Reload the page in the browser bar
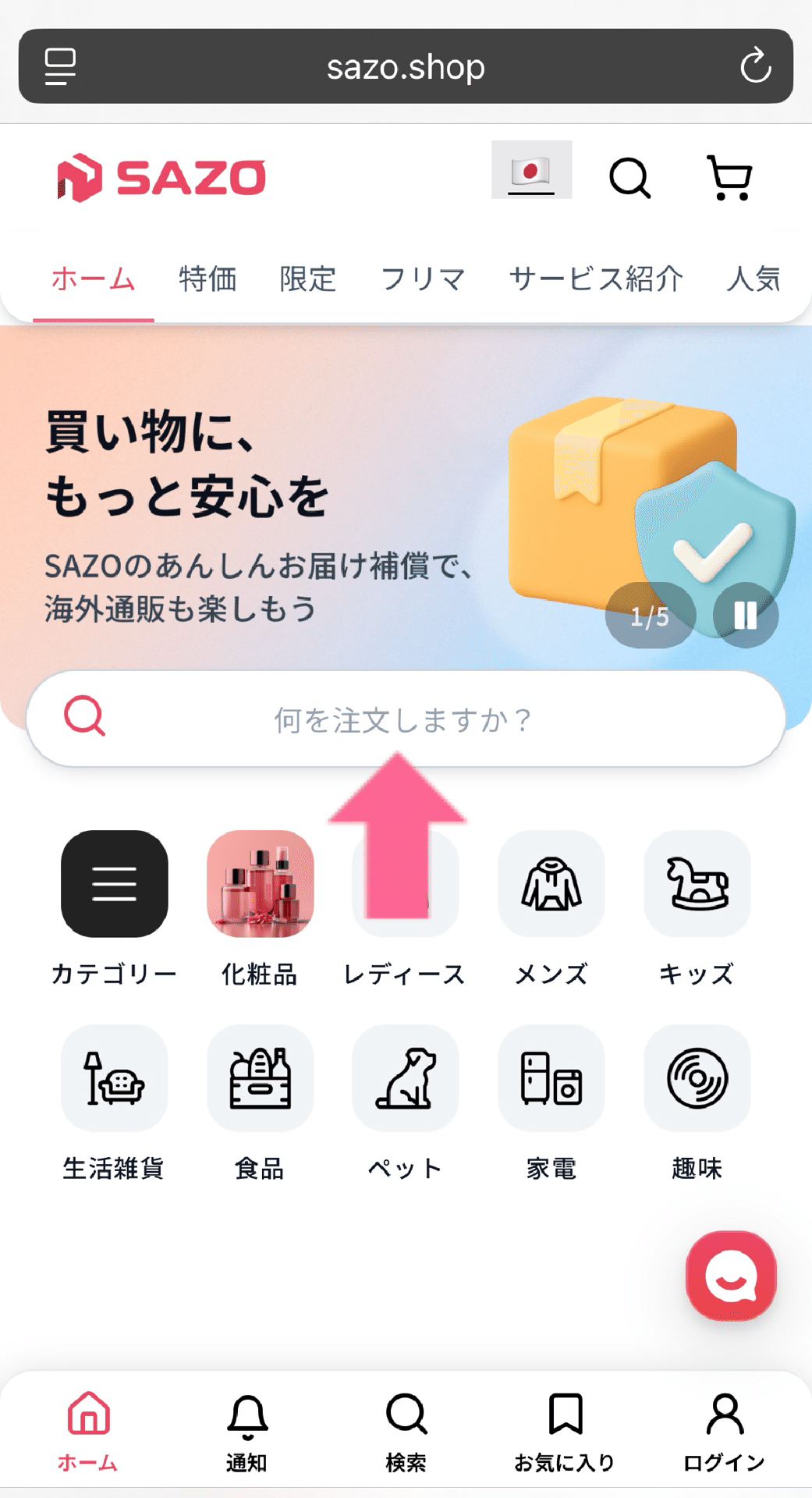Image resolution: width=812 pixels, height=1498 pixels. tap(754, 67)
